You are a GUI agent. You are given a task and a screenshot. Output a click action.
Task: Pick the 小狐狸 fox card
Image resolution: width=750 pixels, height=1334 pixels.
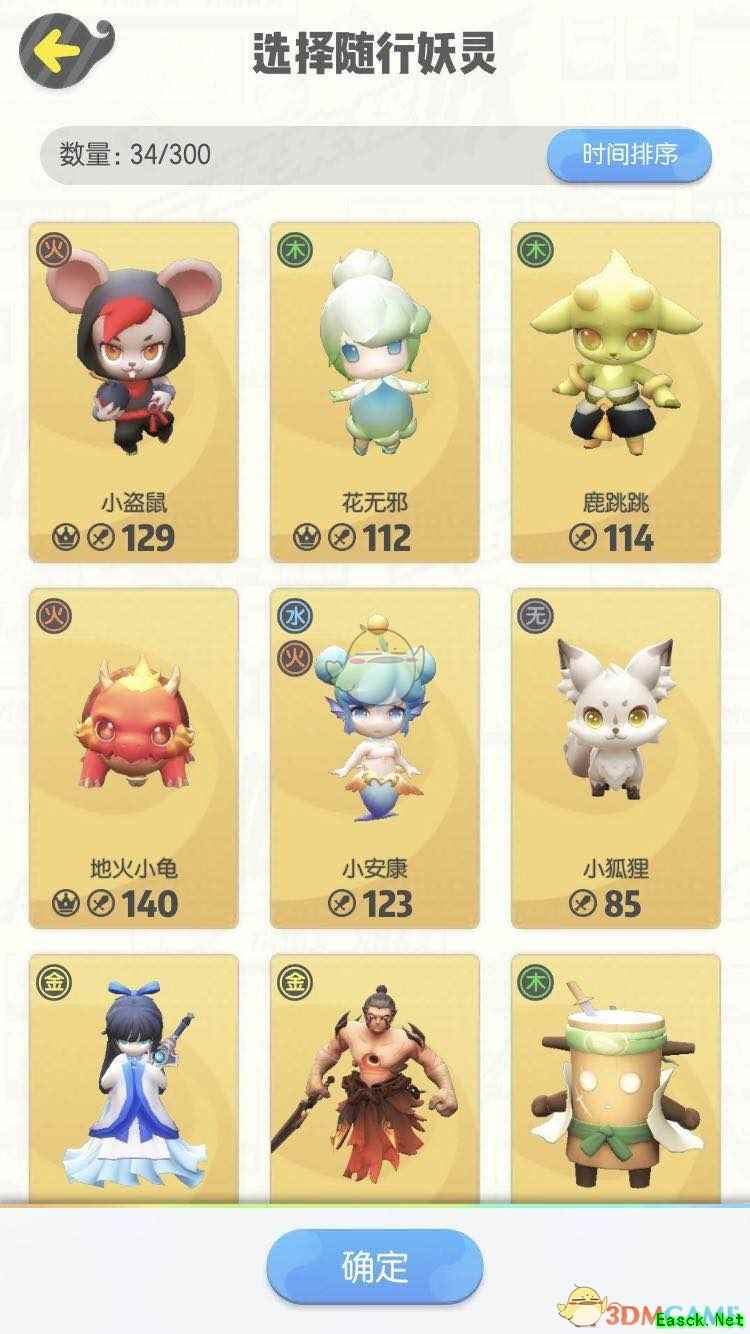pos(616,758)
